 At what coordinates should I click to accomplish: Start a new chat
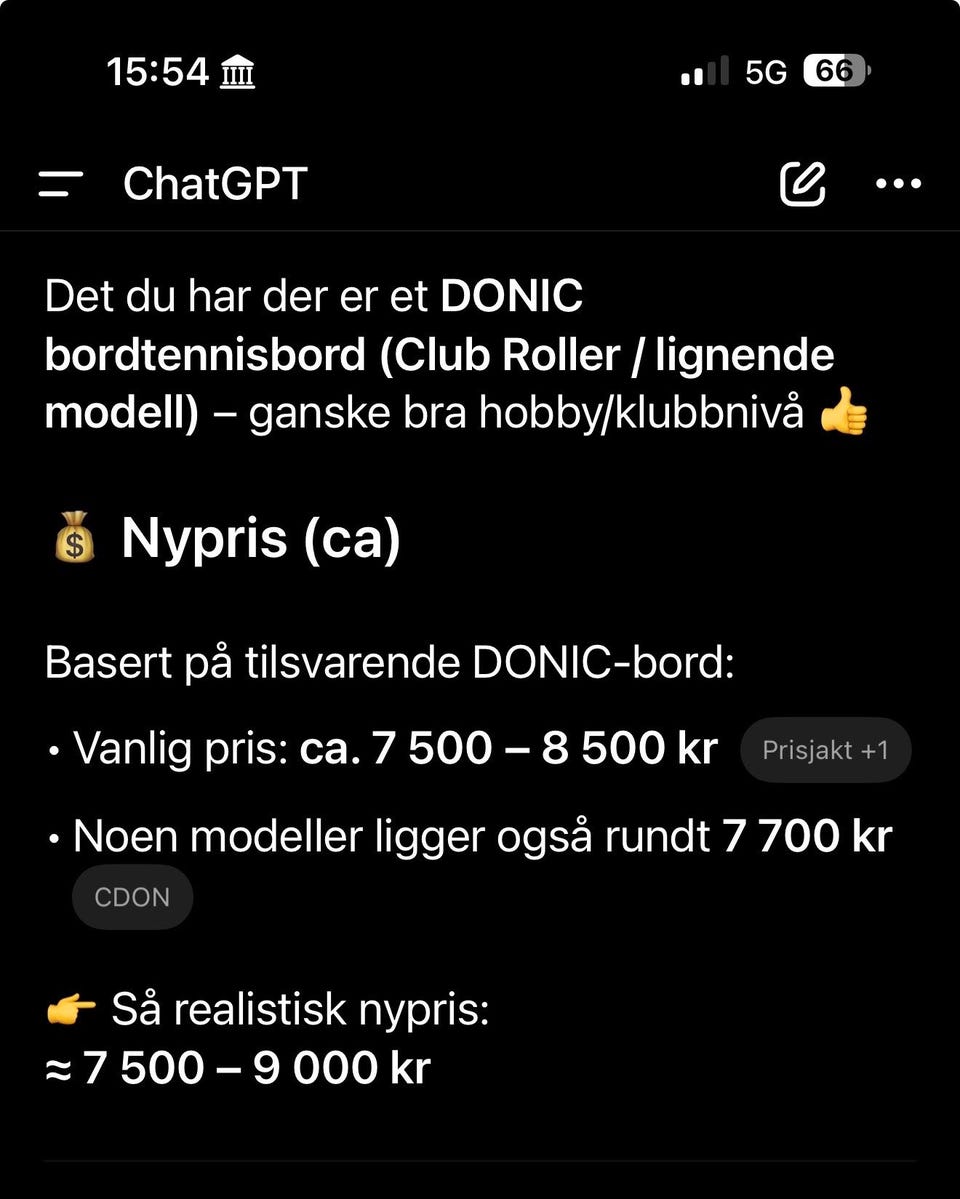click(x=802, y=183)
